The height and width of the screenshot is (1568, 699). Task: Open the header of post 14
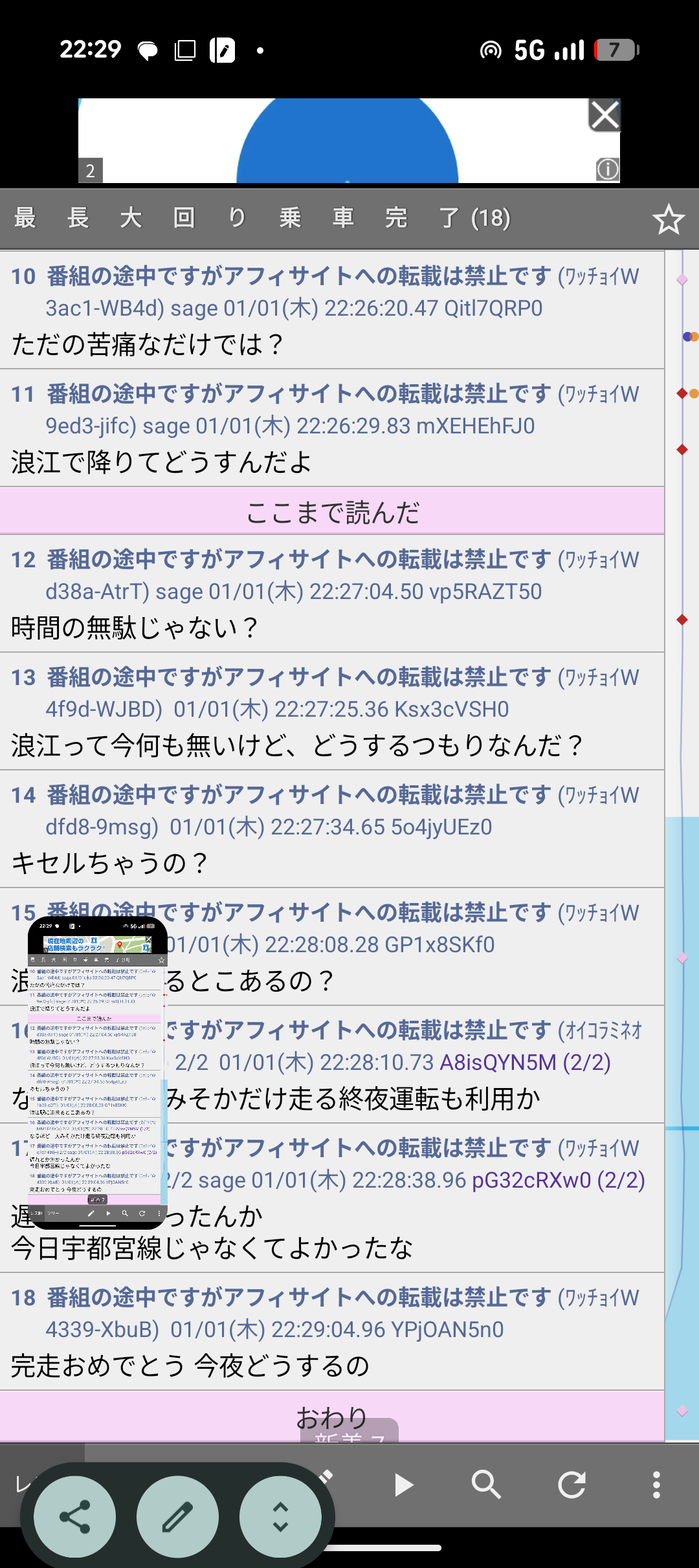298,796
